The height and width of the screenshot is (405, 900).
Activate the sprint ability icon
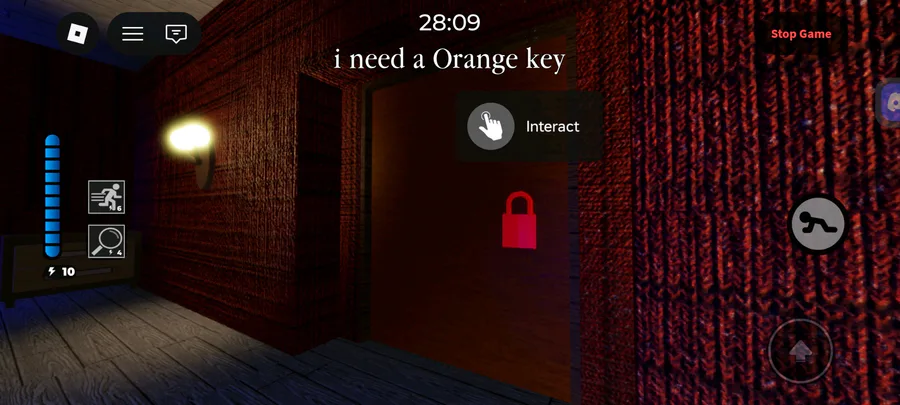pyautogui.click(x=106, y=197)
